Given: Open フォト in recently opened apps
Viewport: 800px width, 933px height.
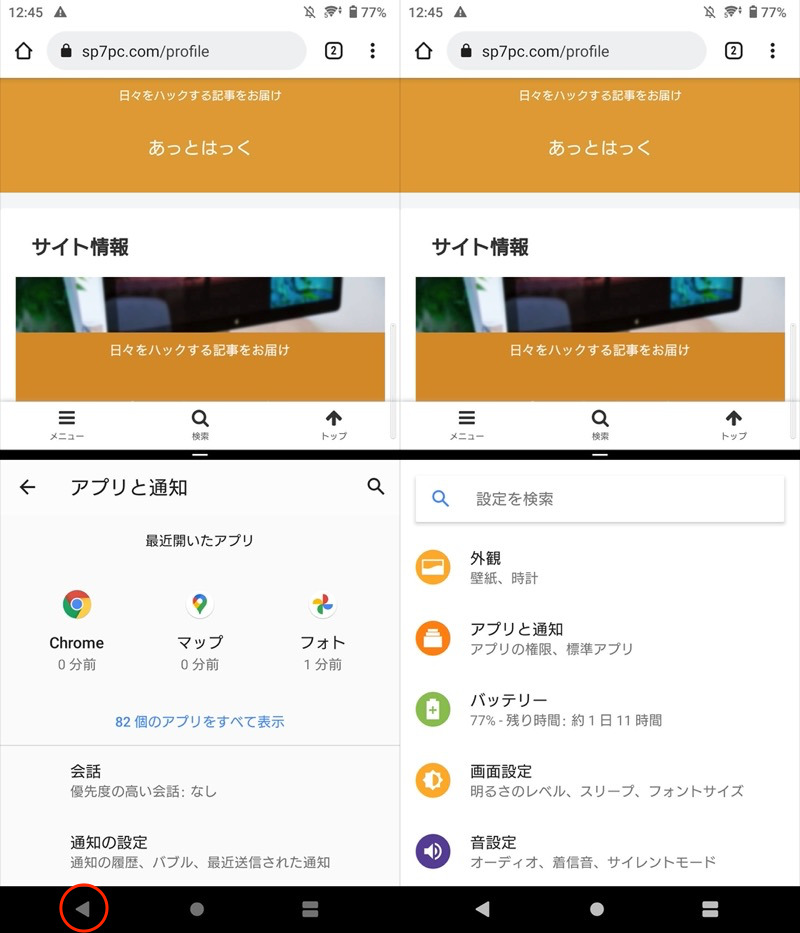Looking at the screenshot, I should tap(322, 620).
